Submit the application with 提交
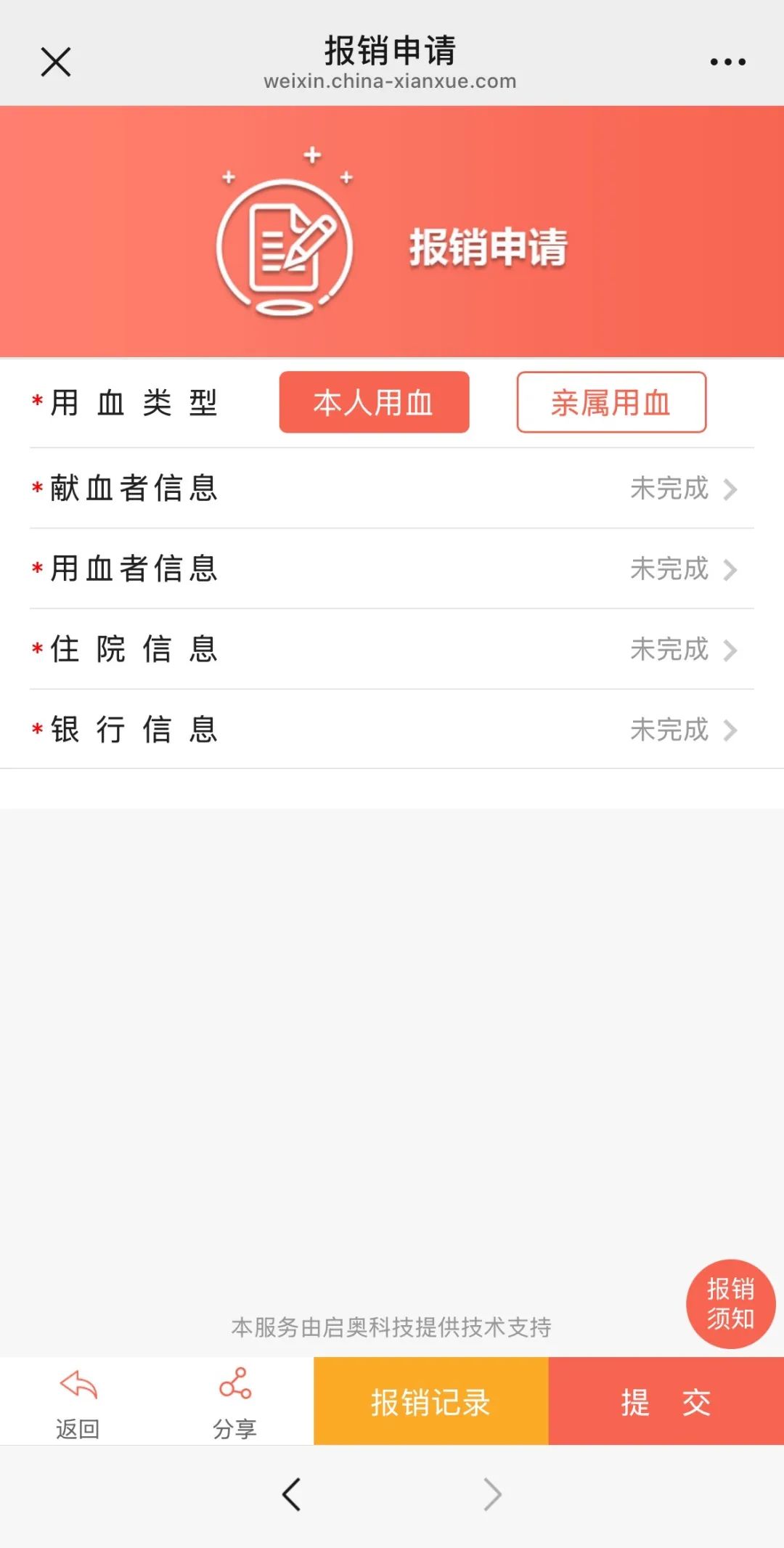Screen dimensions: 784x1548 [x=666, y=1401]
